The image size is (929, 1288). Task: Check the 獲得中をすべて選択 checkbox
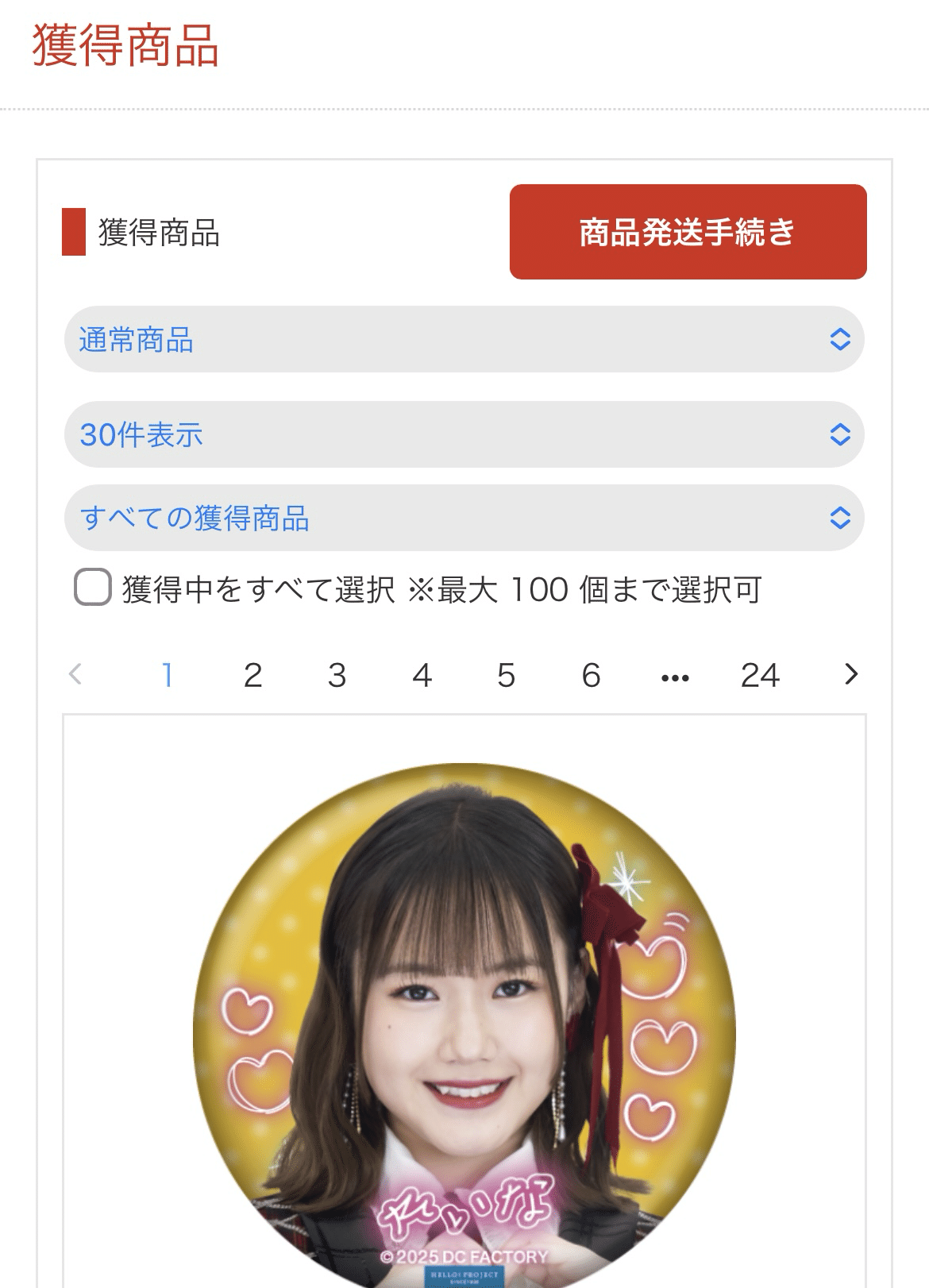[x=93, y=588]
